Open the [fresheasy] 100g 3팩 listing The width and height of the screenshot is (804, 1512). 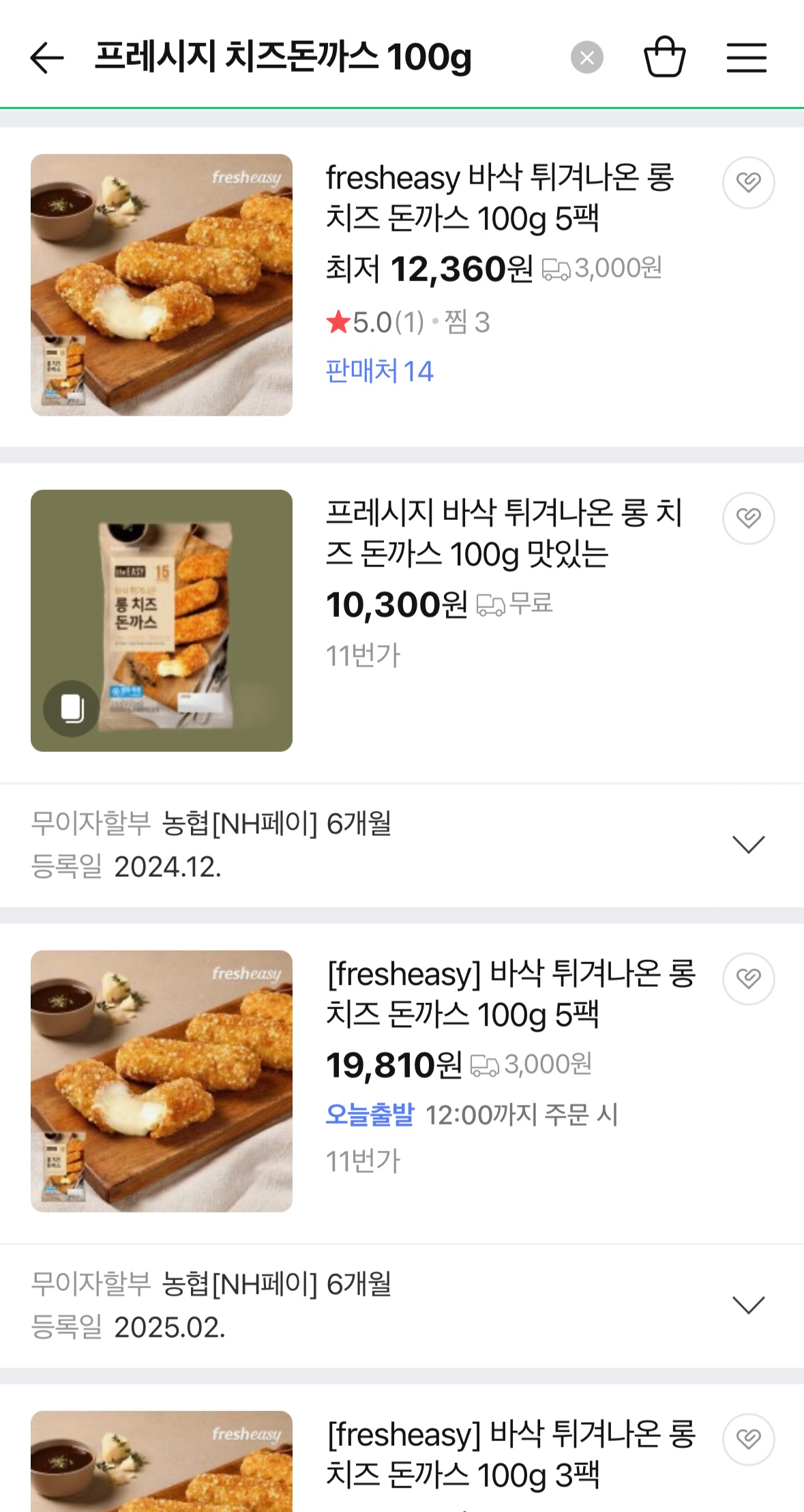pos(510,1454)
